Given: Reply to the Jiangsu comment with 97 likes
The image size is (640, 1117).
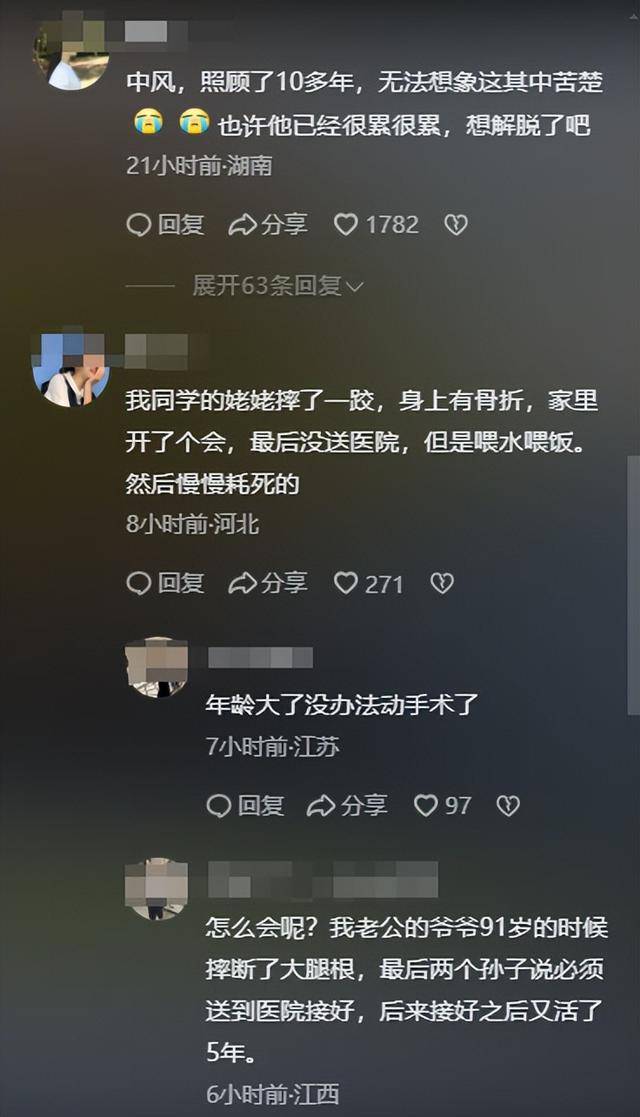Looking at the screenshot, I should coord(245,805).
